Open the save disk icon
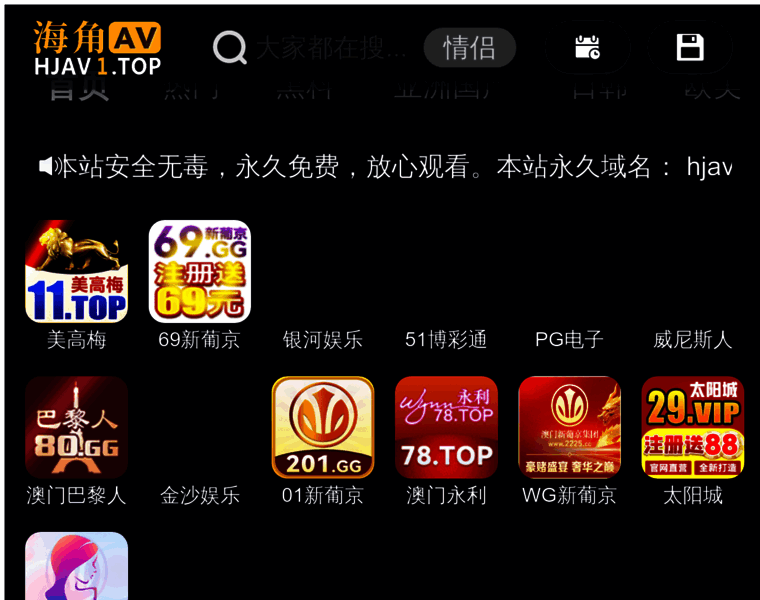 click(x=690, y=47)
